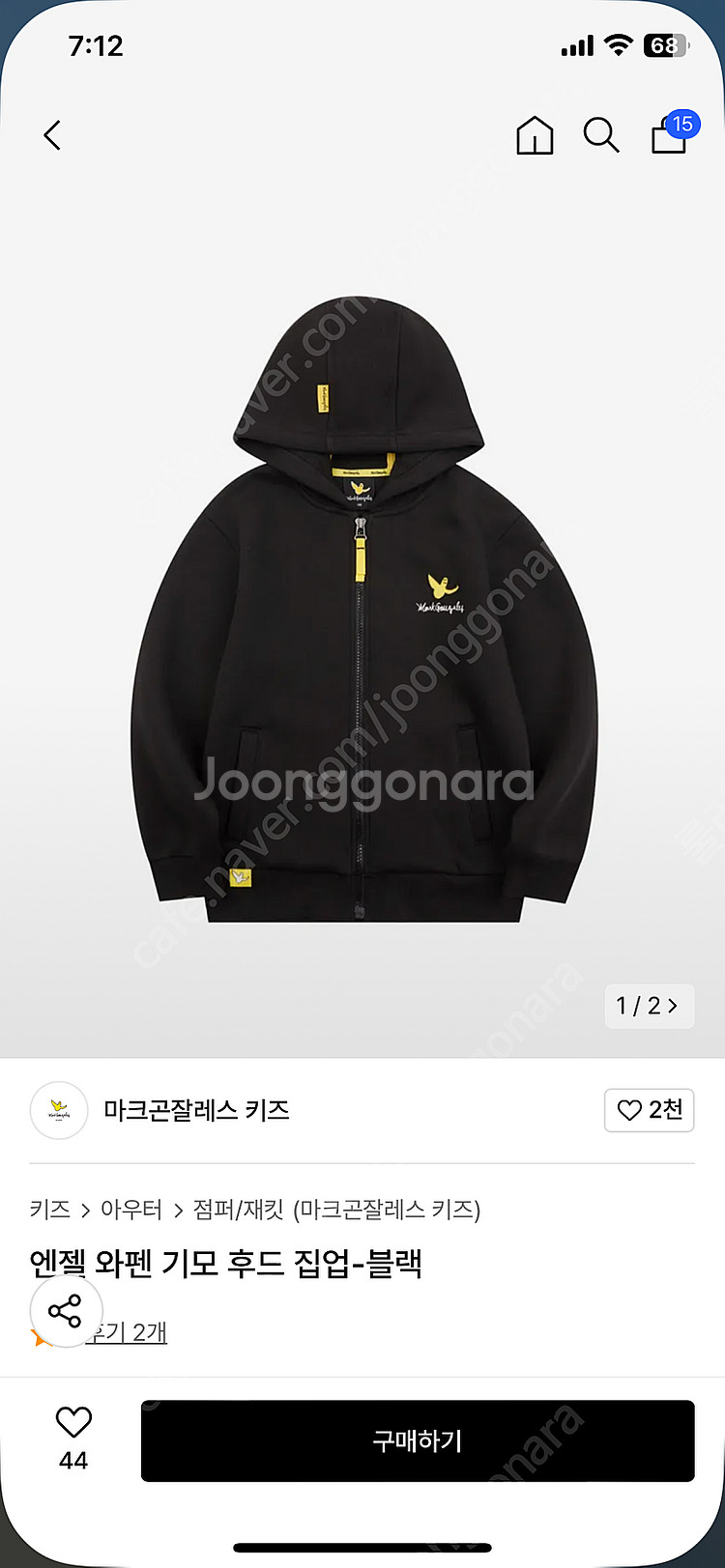Image resolution: width=725 pixels, height=1568 pixels.
Task: Open the 마크곤잘레스 키즈 brand page
Action: point(196,1110)
